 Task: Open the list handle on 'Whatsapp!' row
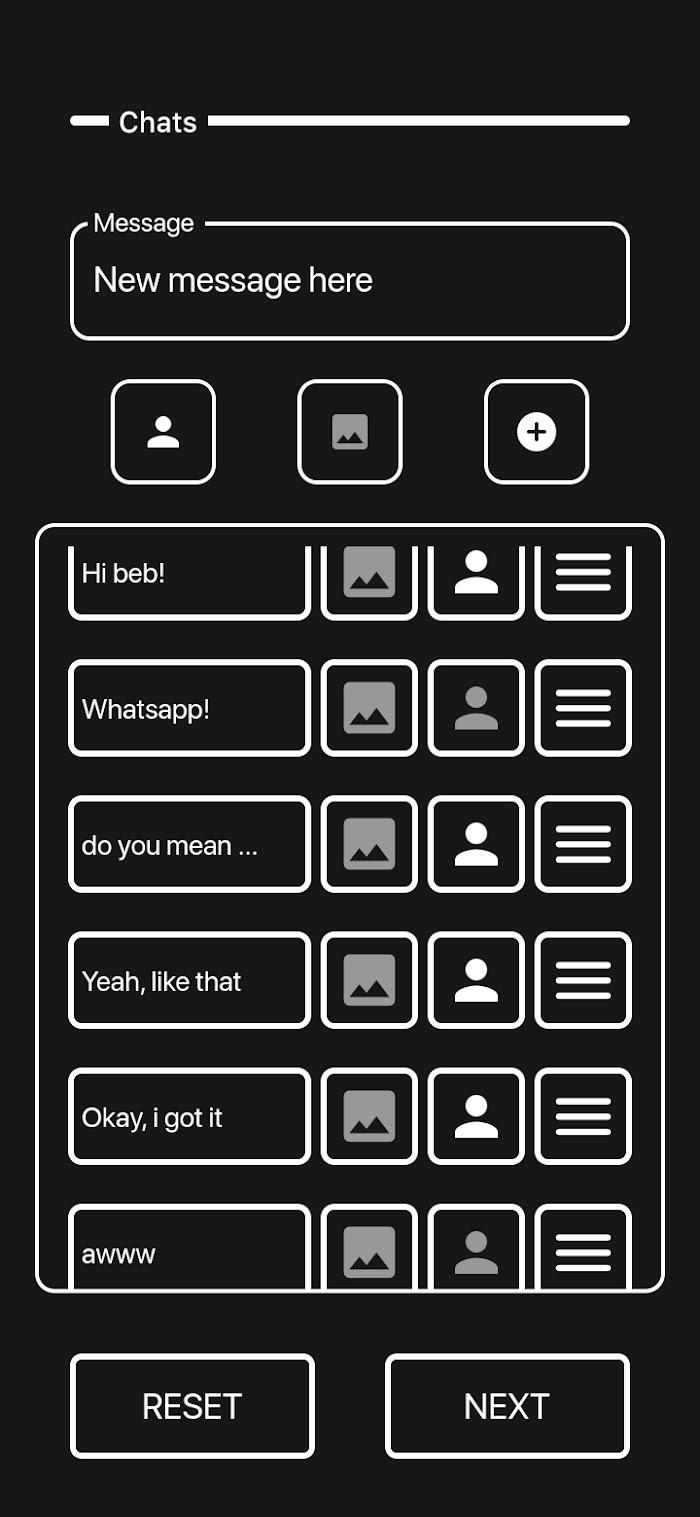click(583, 708)
